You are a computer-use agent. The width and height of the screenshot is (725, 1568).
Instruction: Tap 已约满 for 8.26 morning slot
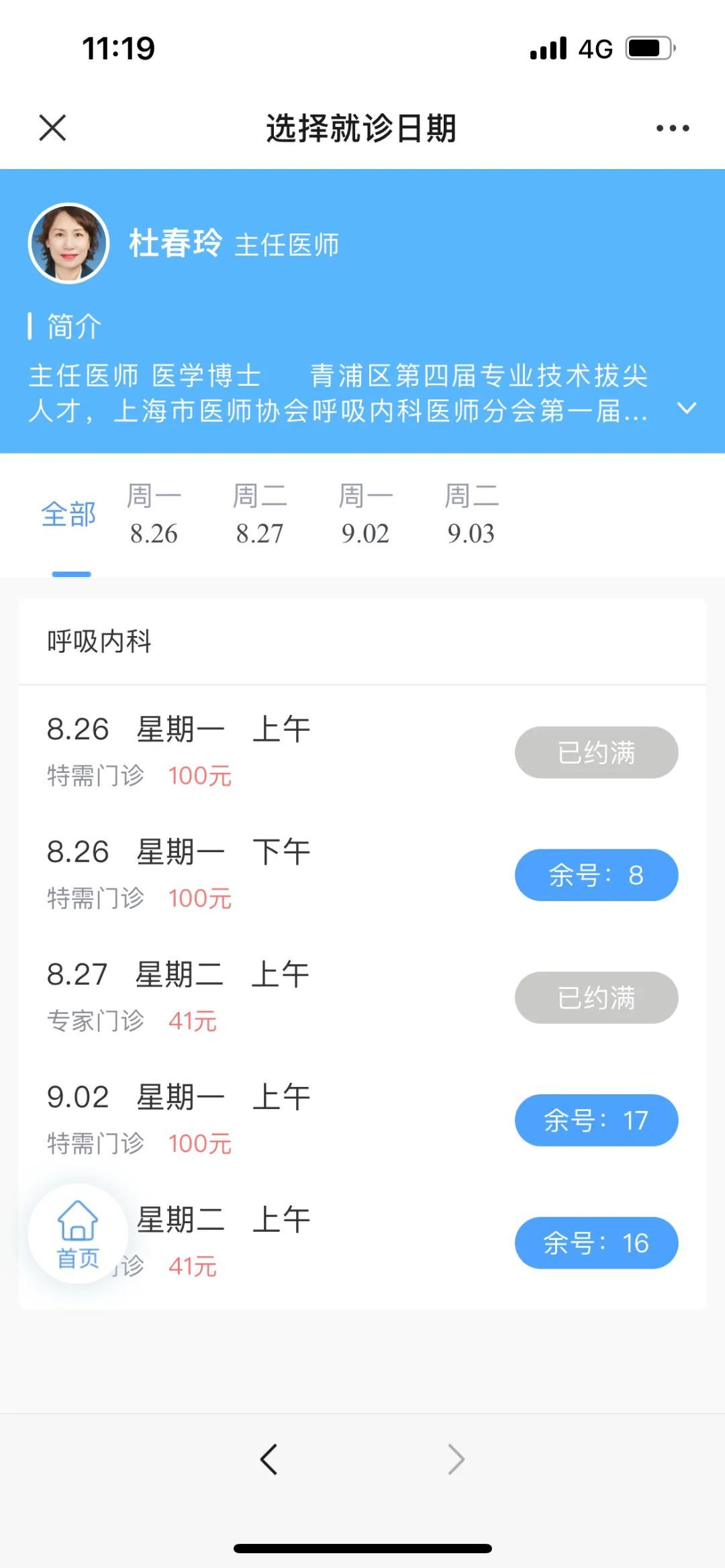(596, 752)
